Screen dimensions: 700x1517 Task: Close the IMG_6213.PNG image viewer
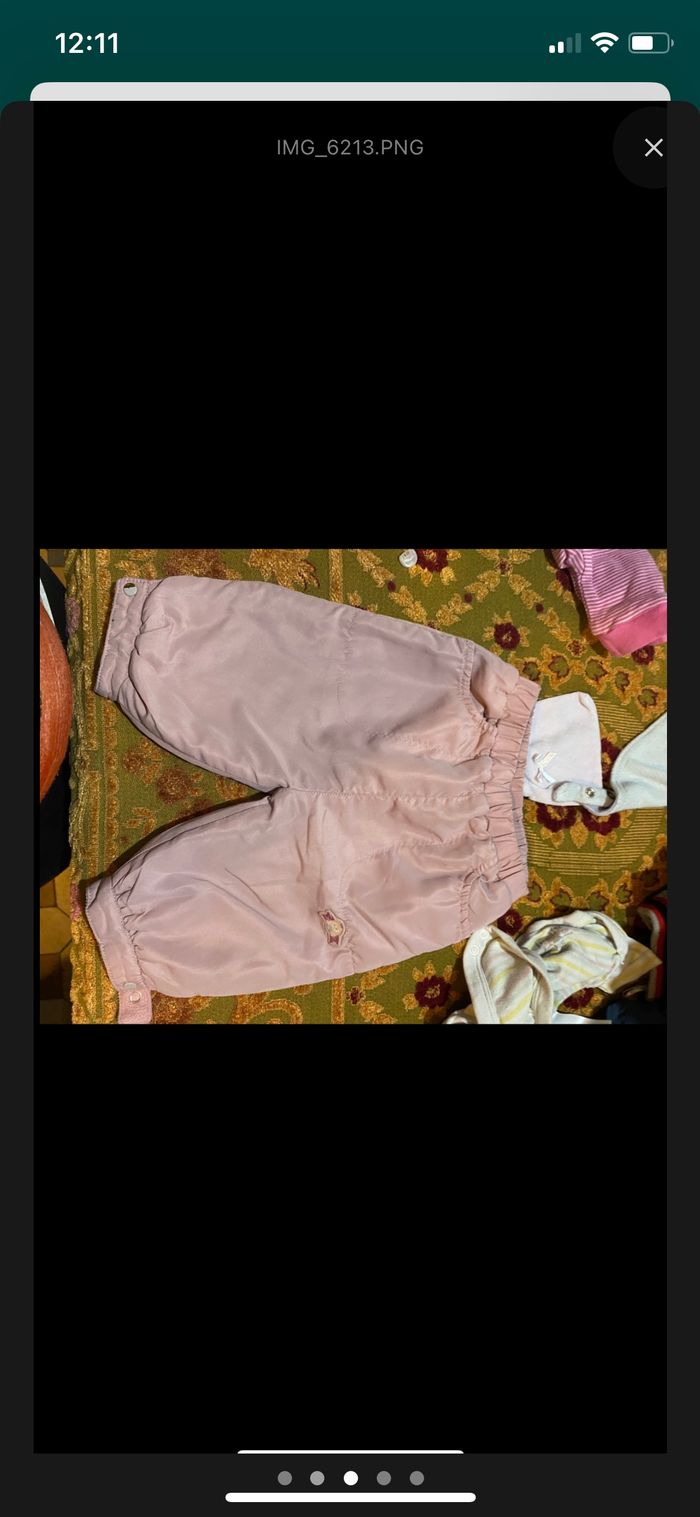coord(653,148)
